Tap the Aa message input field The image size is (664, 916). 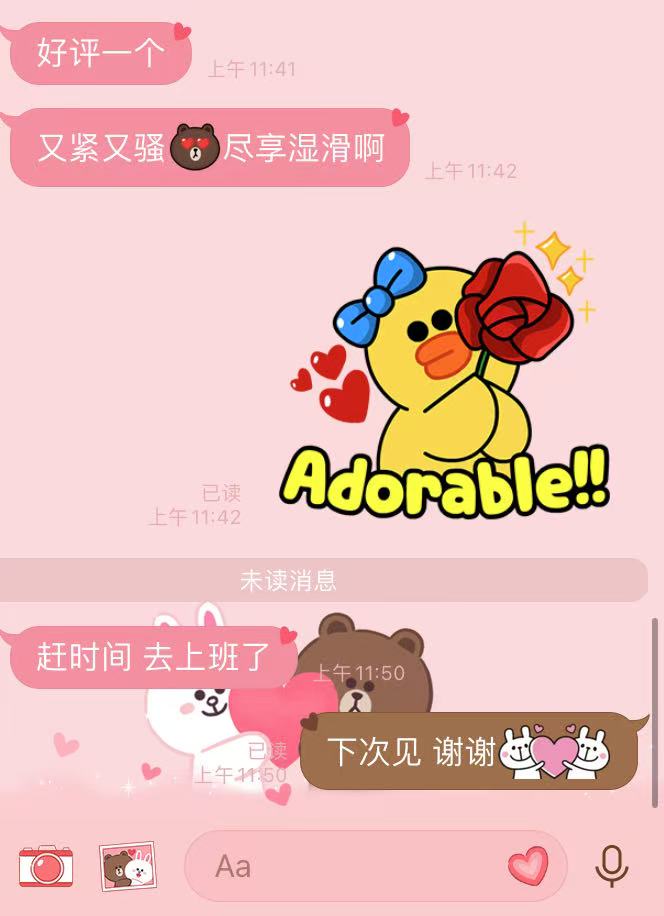coord(350,865)
